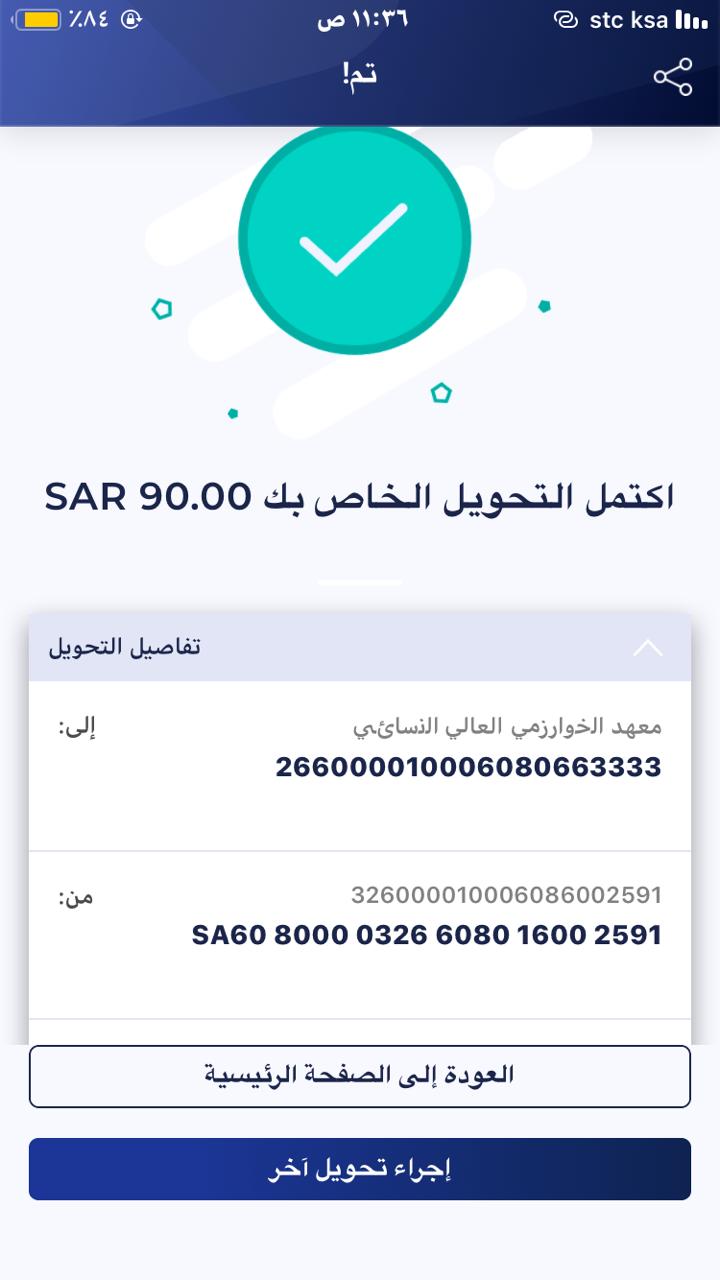Collapse the تفاصيل التحويل section
The width and height of the screenshot is (720, 1280).
pos(648,647)
